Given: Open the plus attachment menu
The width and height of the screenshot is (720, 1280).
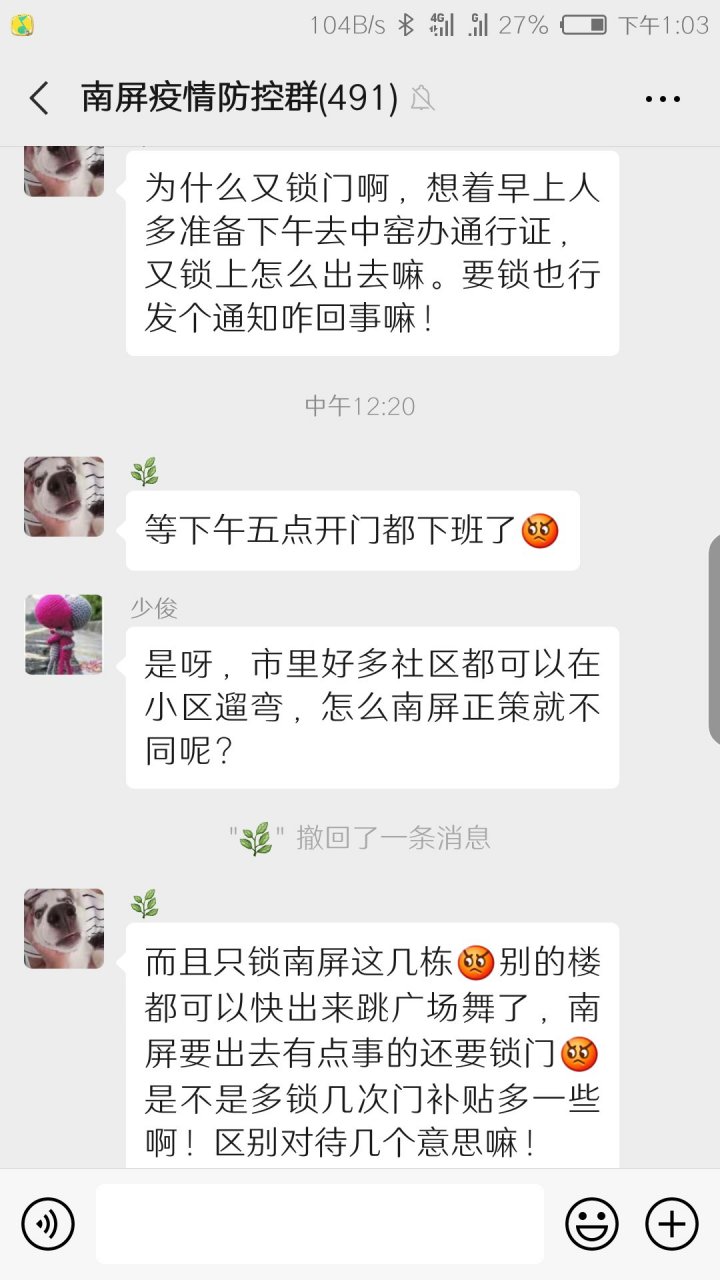Looking at the screenshot, I should [671, 1223].
